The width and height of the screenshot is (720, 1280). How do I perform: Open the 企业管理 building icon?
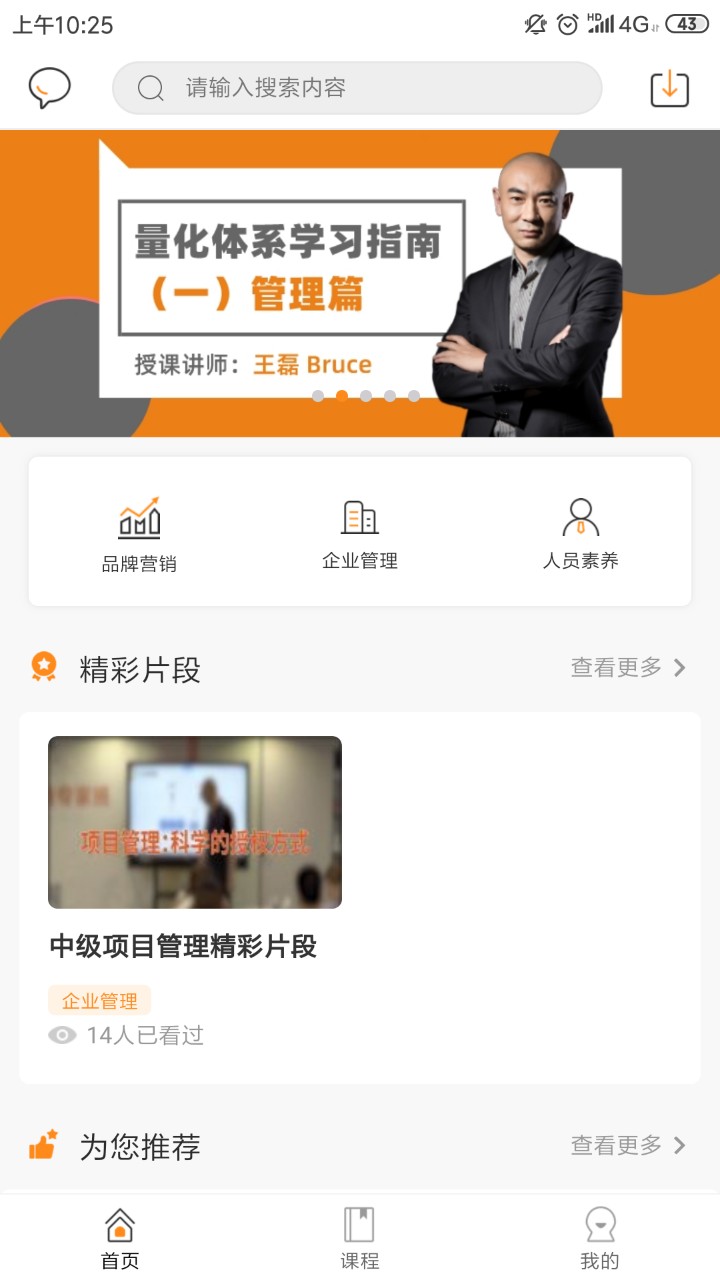[x=361, y=516]
